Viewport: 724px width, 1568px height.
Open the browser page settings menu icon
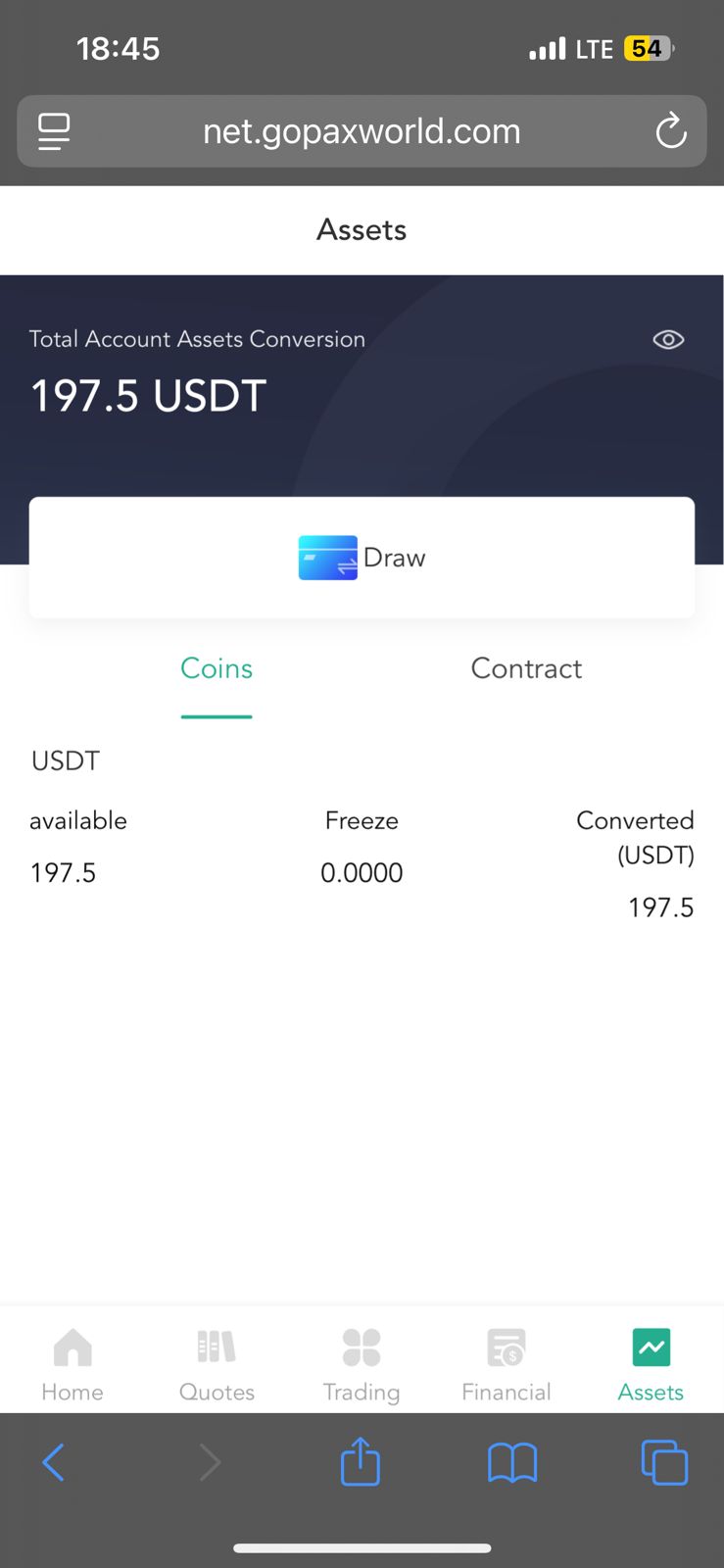pos(54,131)
